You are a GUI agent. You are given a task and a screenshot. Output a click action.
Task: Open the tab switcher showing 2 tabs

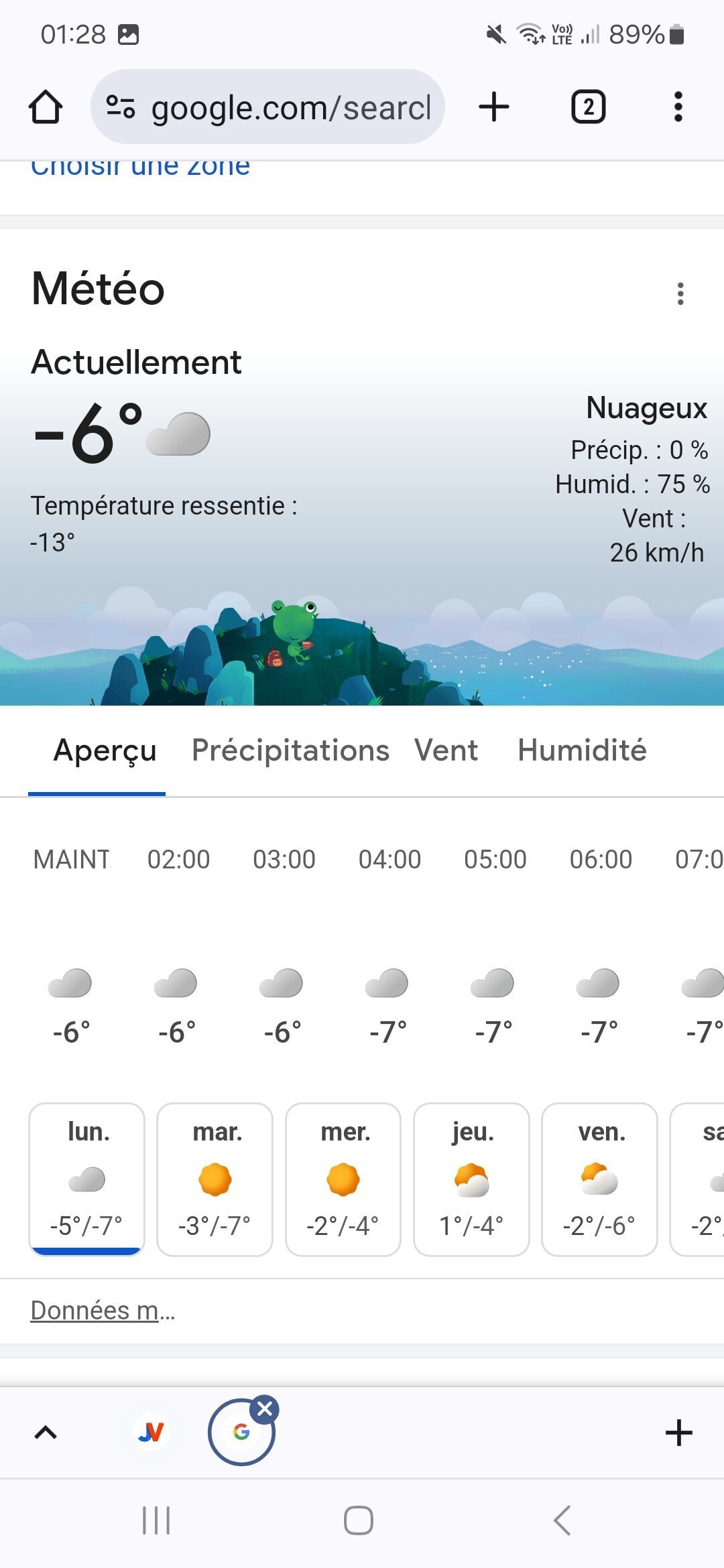pos(588,107)
